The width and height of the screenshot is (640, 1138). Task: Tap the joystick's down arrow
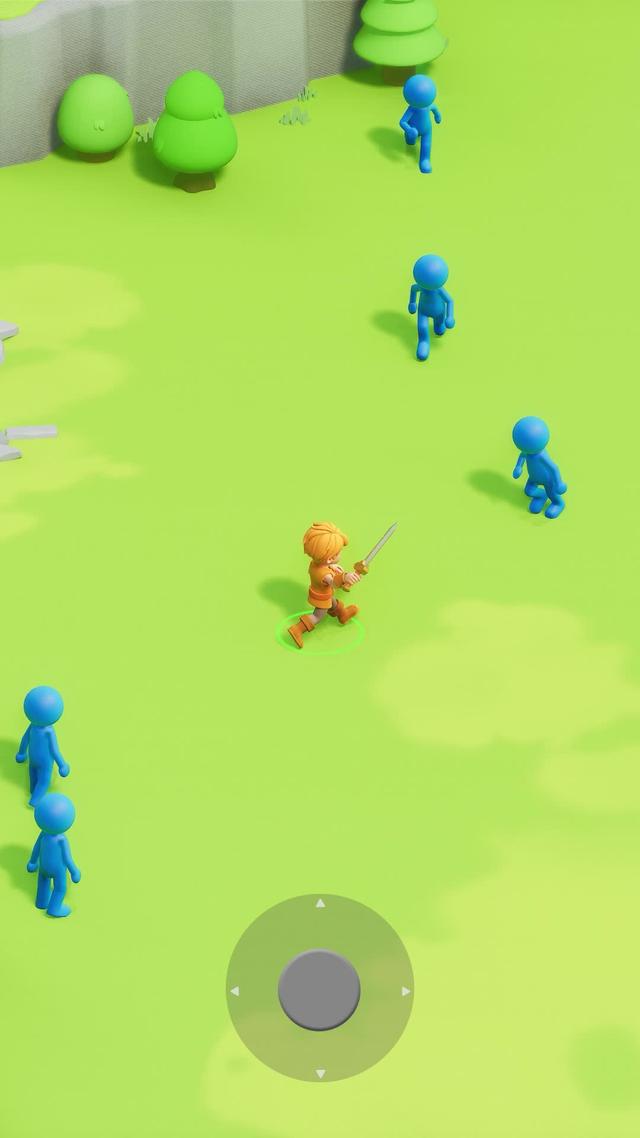[x=320, y=1074]
